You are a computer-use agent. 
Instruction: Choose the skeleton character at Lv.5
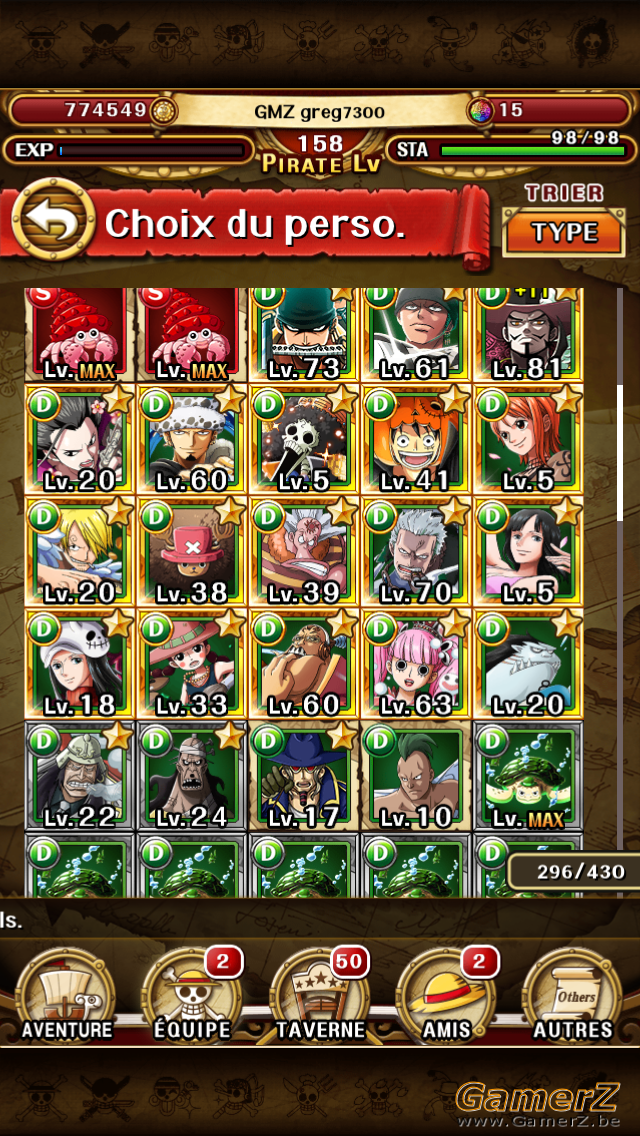pos(304,439)
